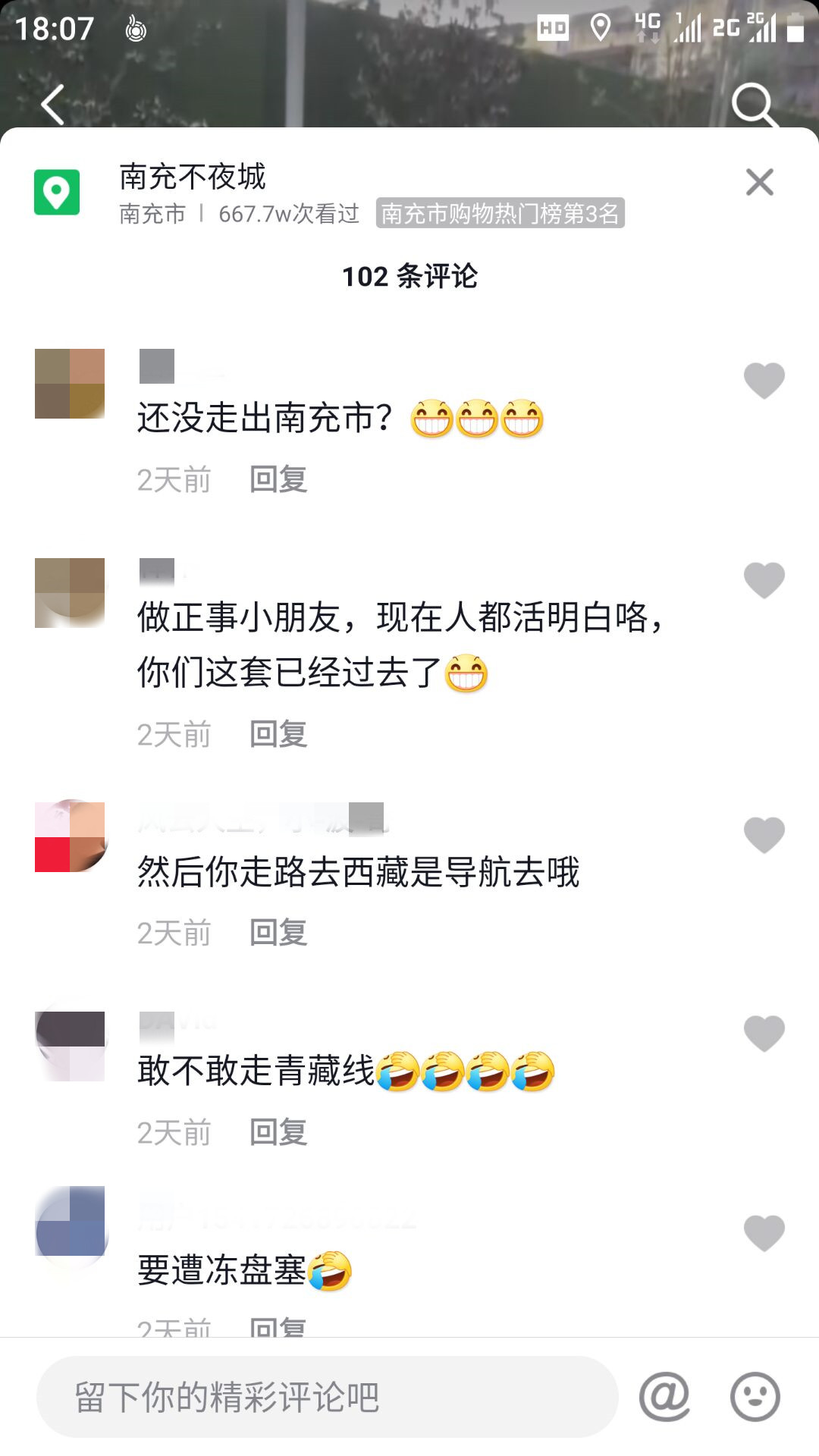The image size is (819, 1456).
Task: Open the emoji picker
Action: coord(755,1397)
